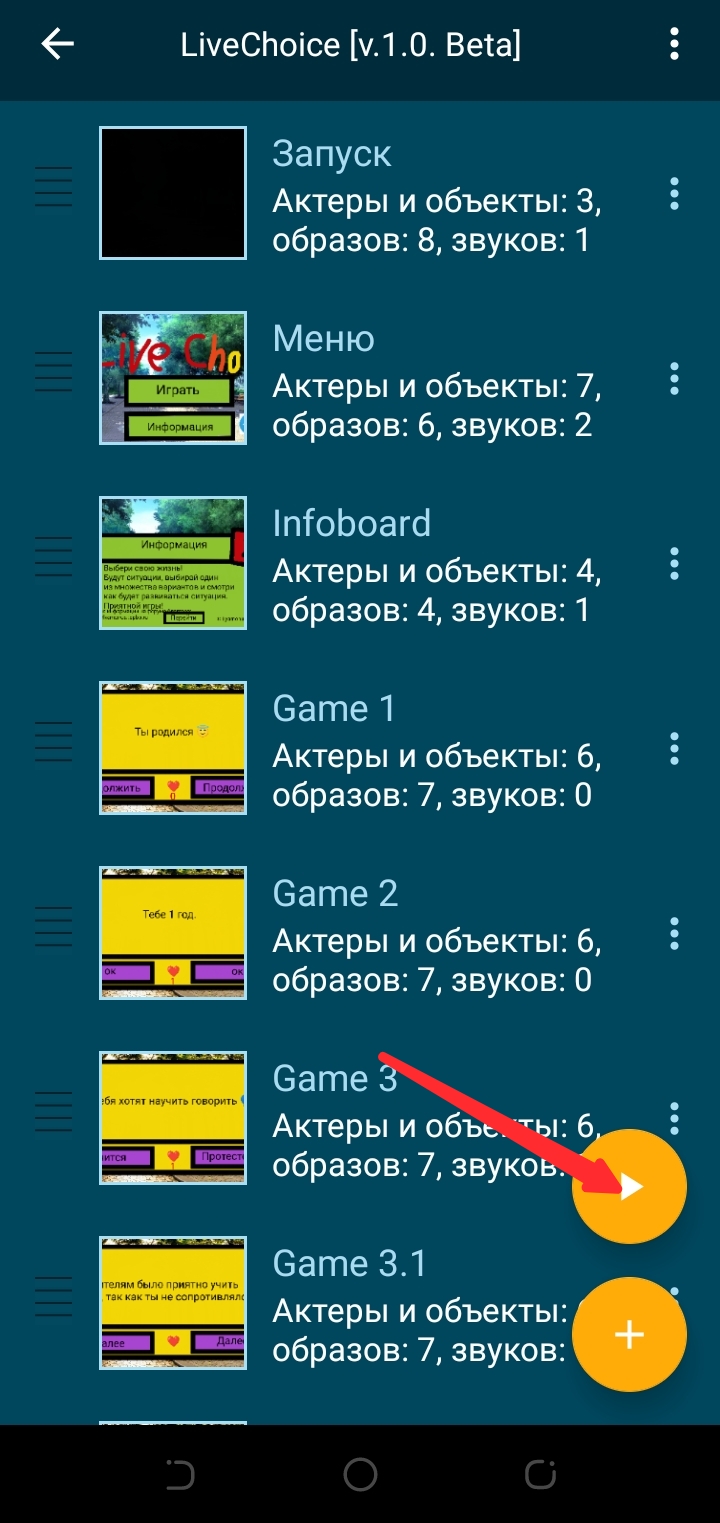Open the Запуск scene
This screenshot has width=720, height=1523.
pyautogui.click(x=360, y=194)
